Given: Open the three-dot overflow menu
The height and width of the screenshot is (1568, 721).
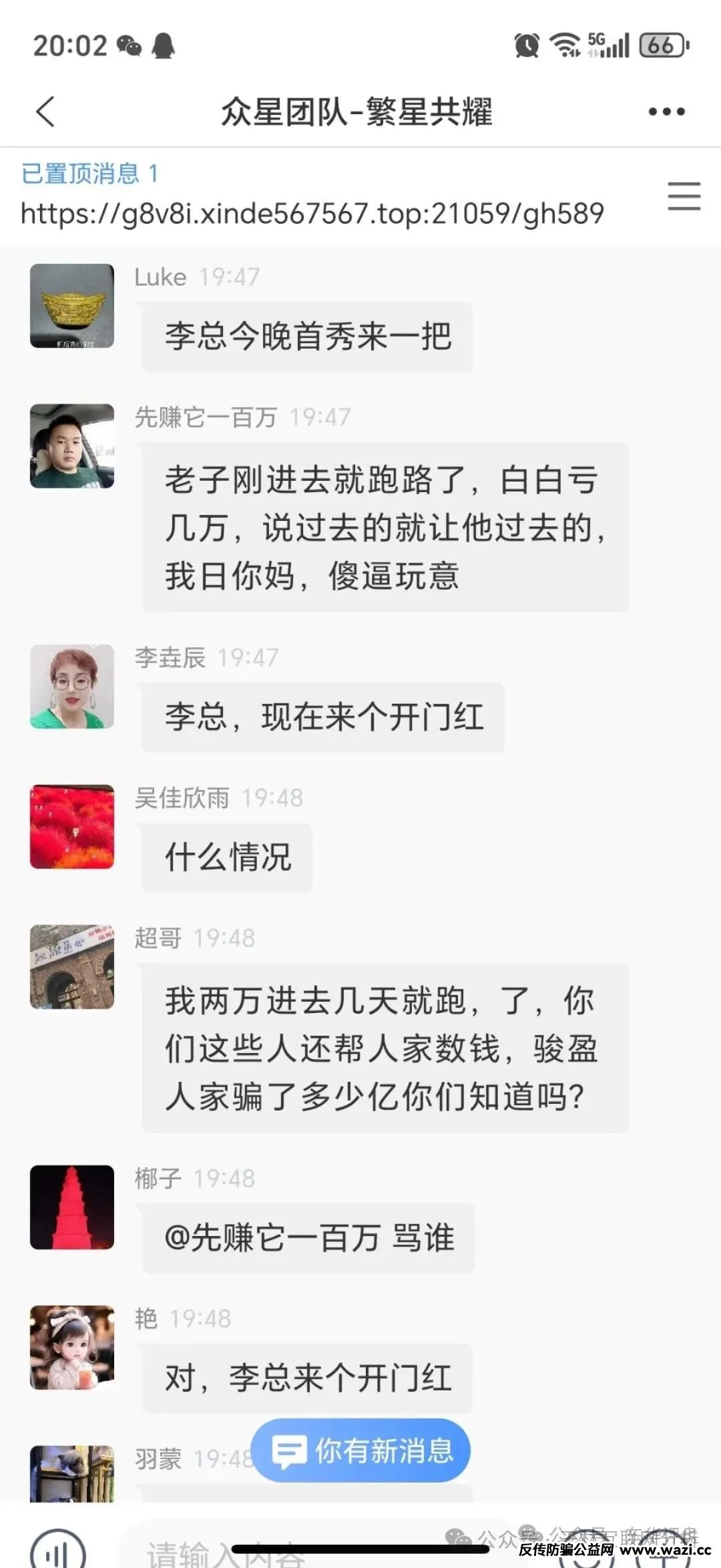Looking at the screenshot, I should coord(666,112).
